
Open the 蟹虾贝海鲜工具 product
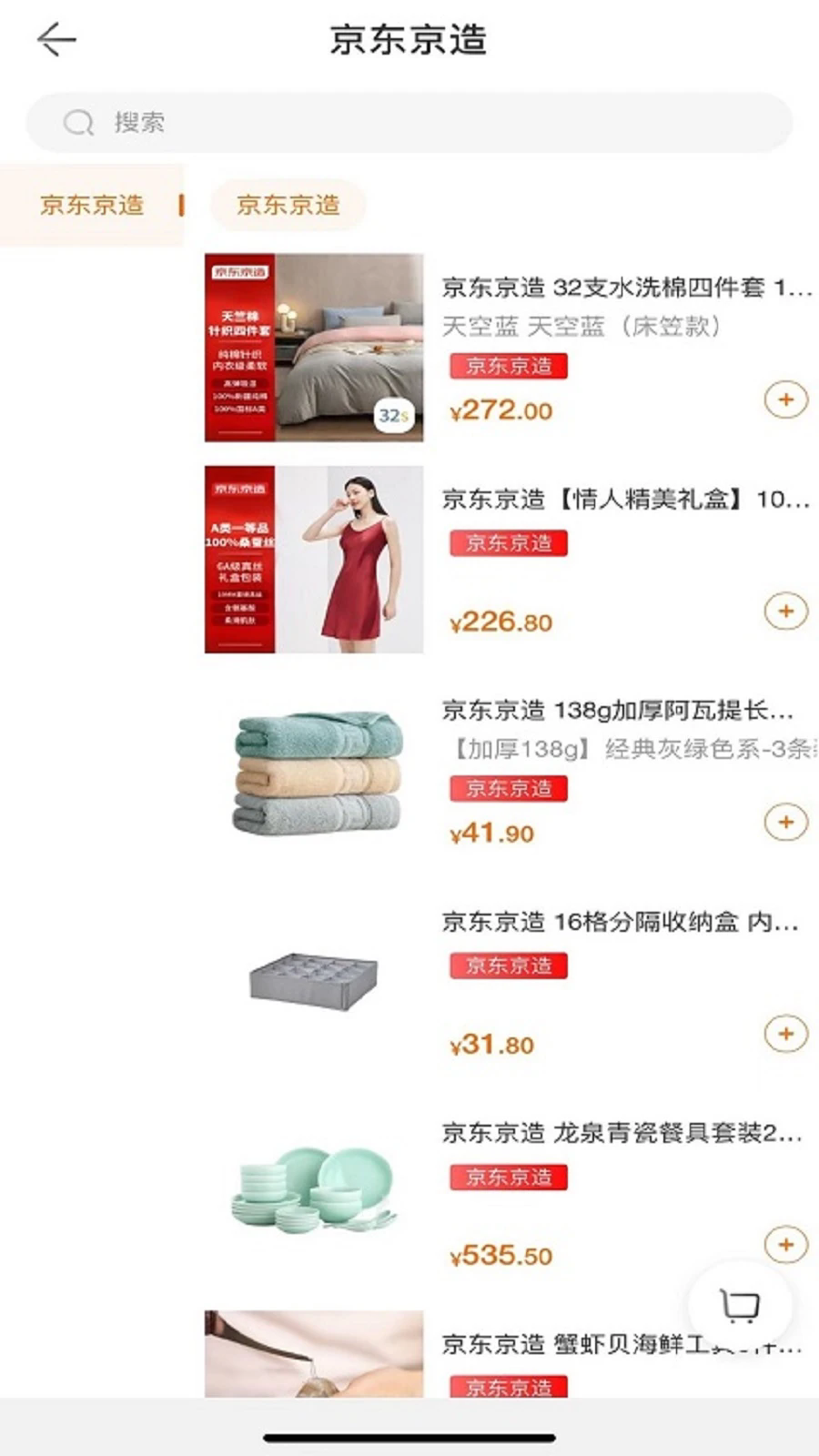tap(314, 1354)
